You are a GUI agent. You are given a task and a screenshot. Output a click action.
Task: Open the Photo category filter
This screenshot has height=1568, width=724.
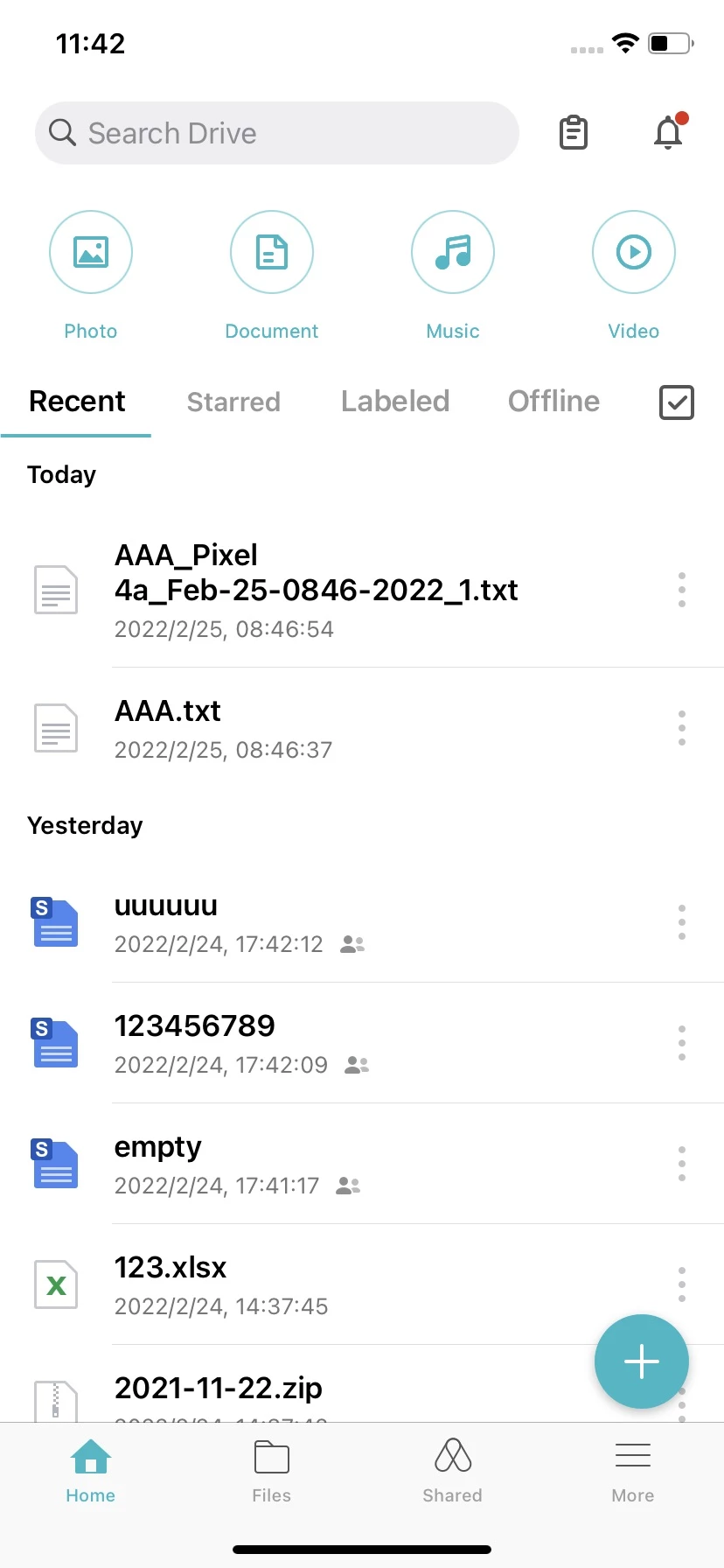click(91, 252)
